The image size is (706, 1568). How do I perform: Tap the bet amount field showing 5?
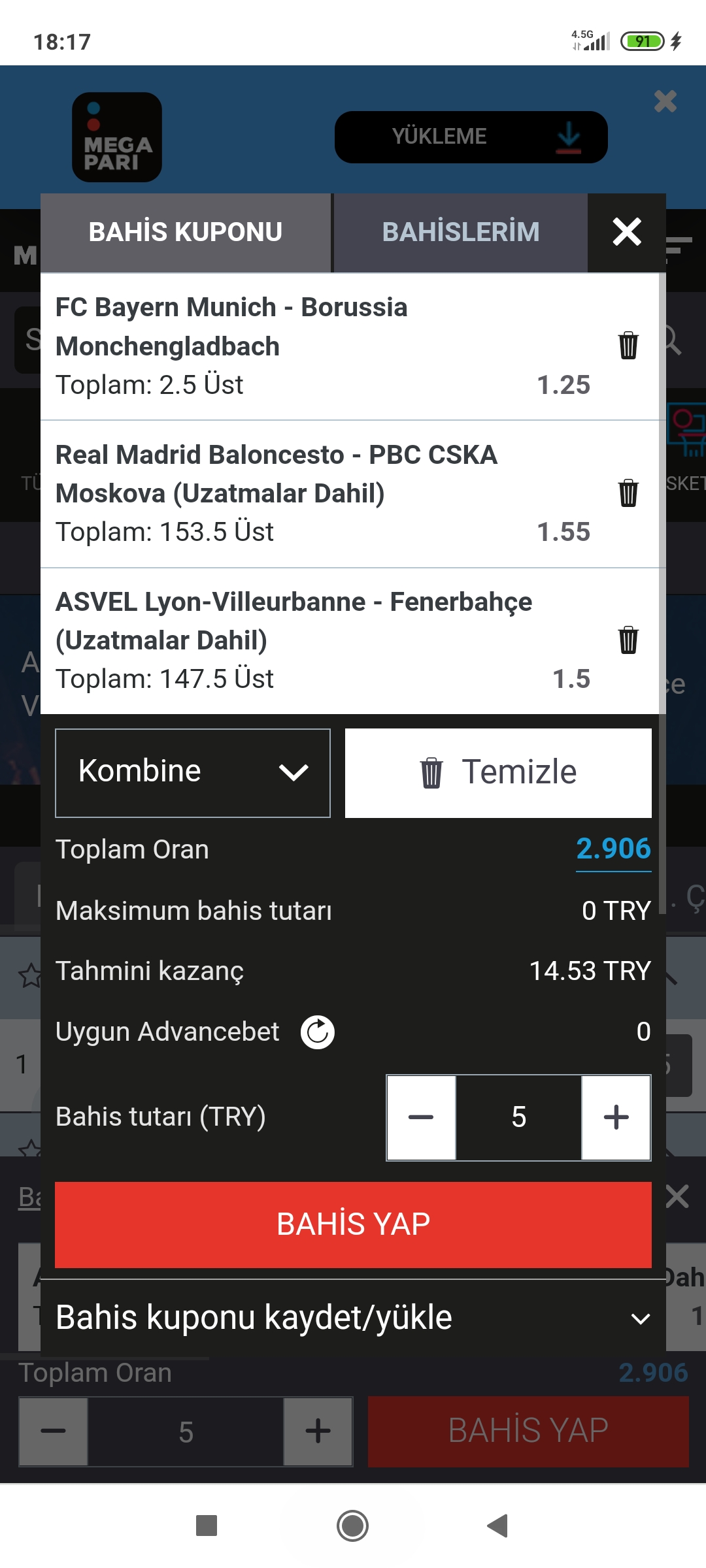click(x=519, y=1117)
